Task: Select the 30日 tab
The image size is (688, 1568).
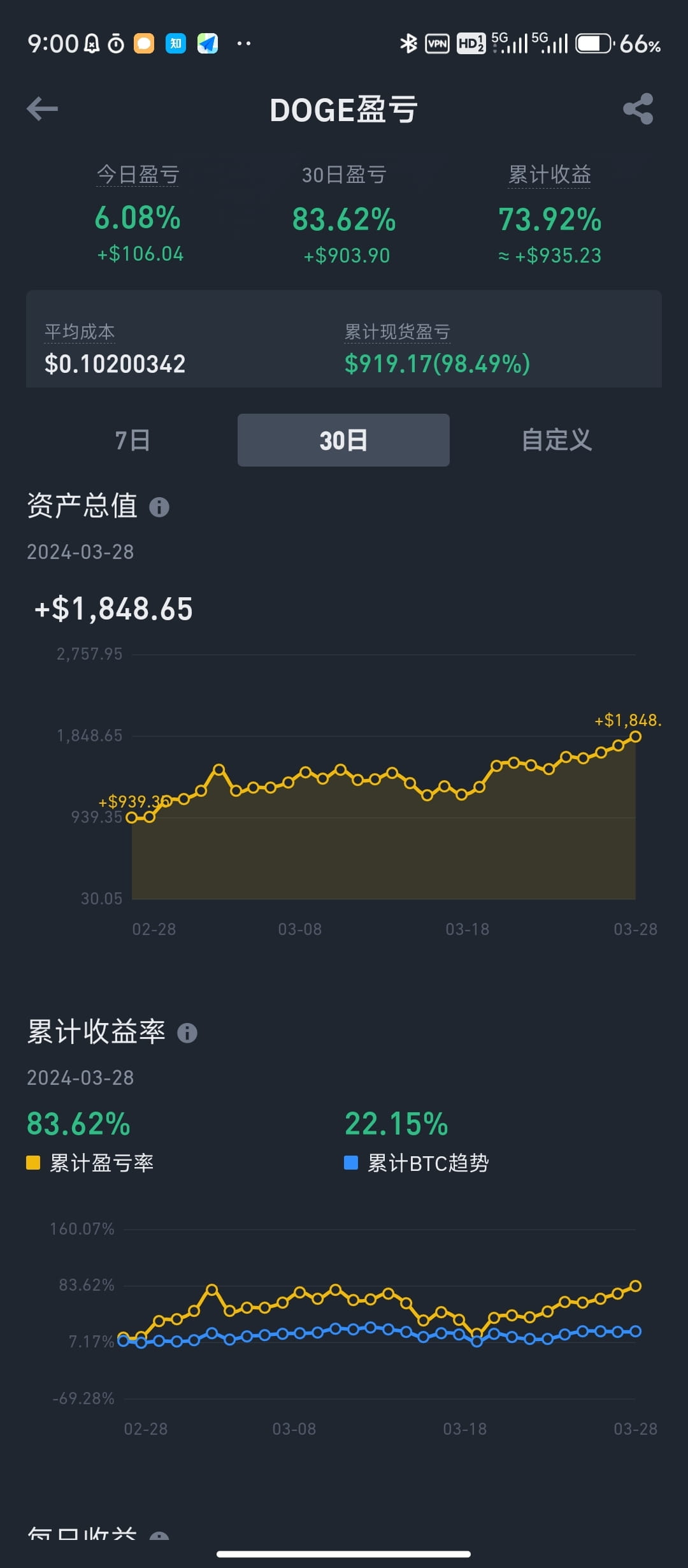Action: coord(343,439)
